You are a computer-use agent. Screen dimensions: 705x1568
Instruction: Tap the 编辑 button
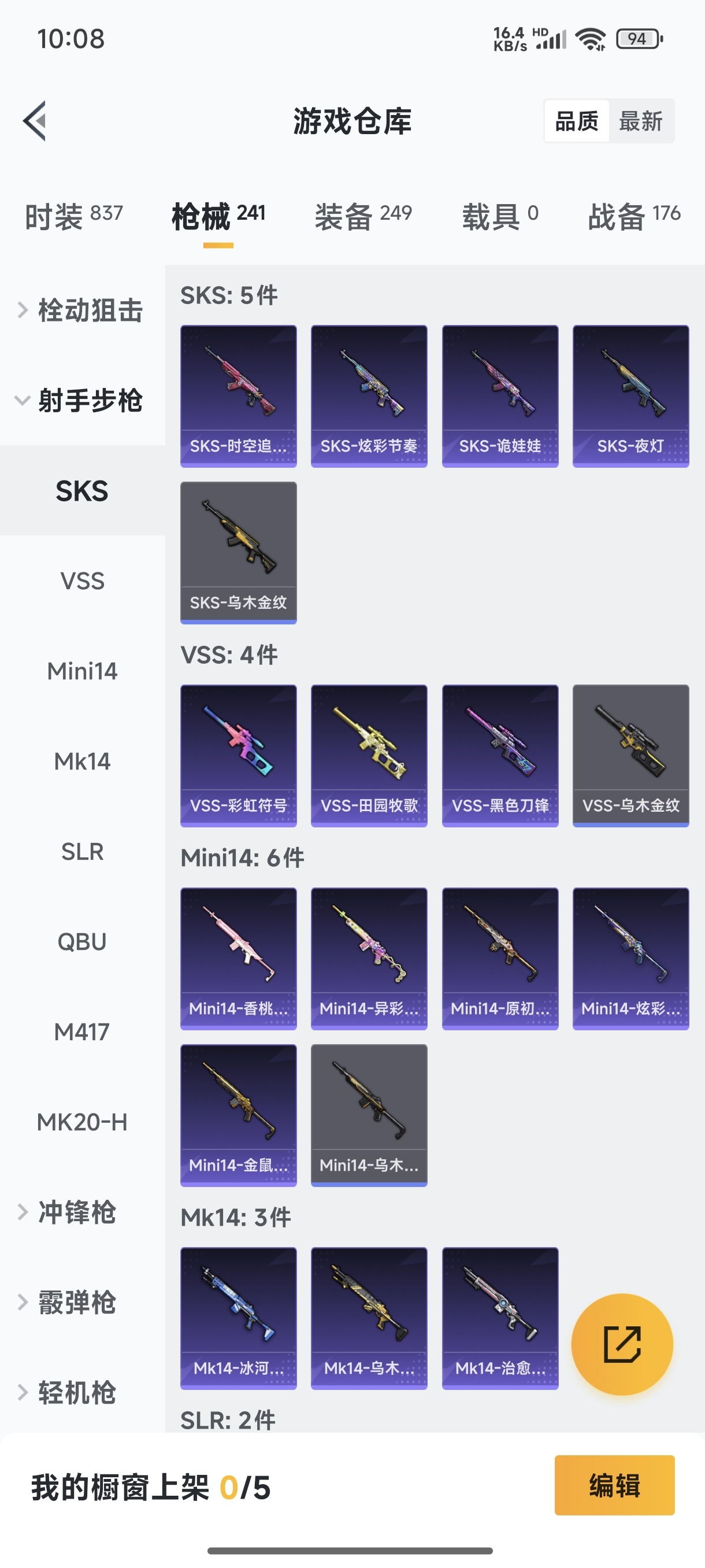coord(614,1485)
